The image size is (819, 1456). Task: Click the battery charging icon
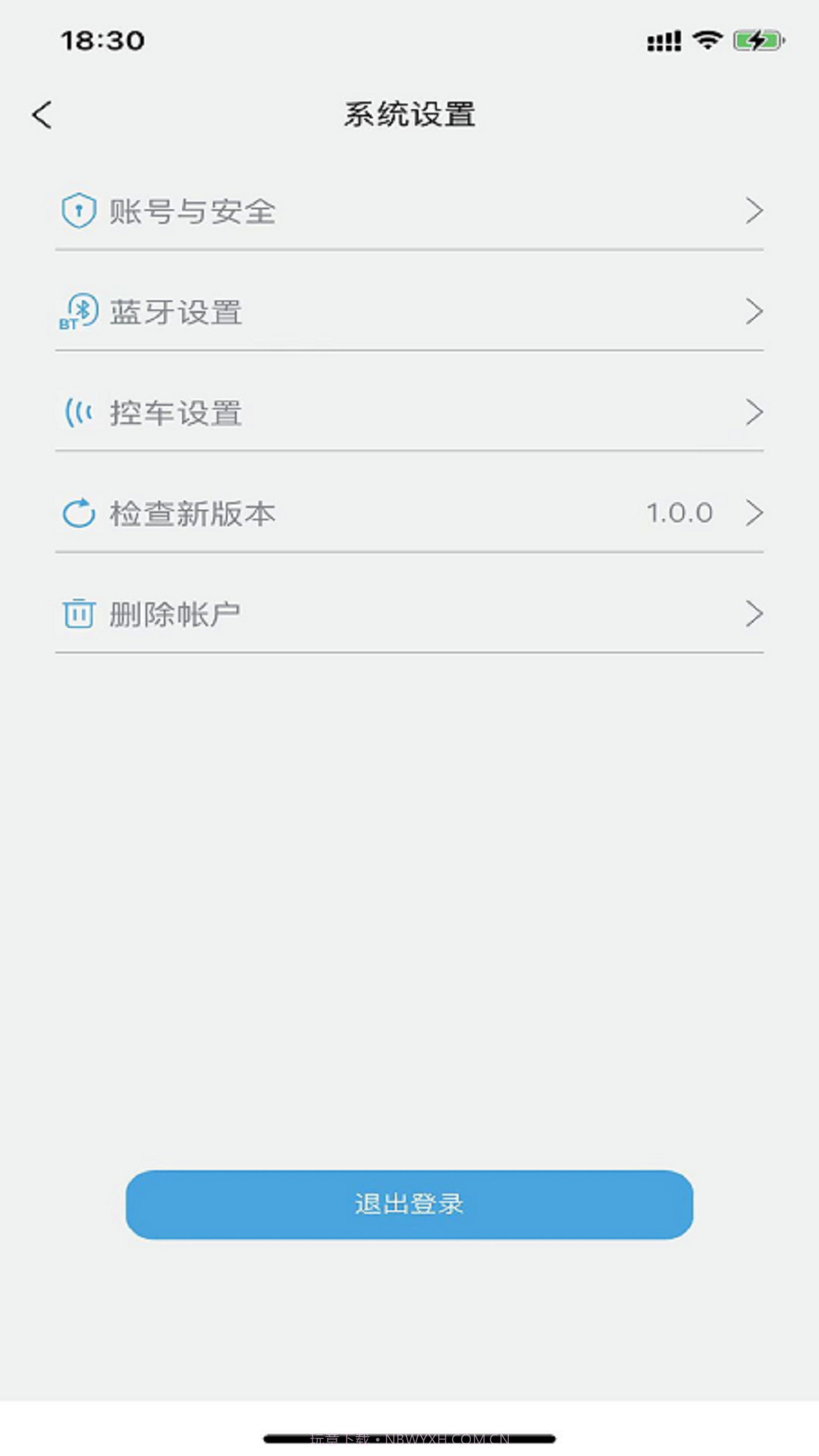[755, 39]
